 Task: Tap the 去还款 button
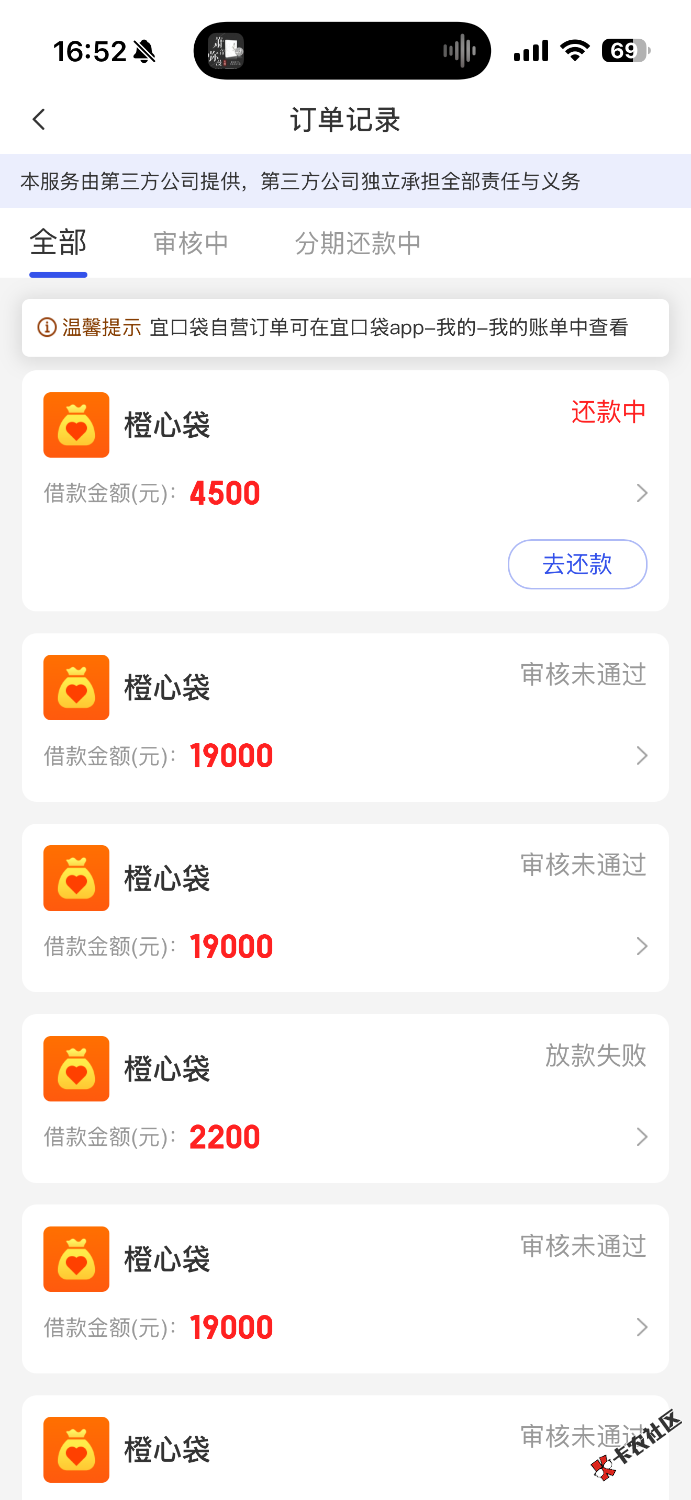tap(577, 564)
